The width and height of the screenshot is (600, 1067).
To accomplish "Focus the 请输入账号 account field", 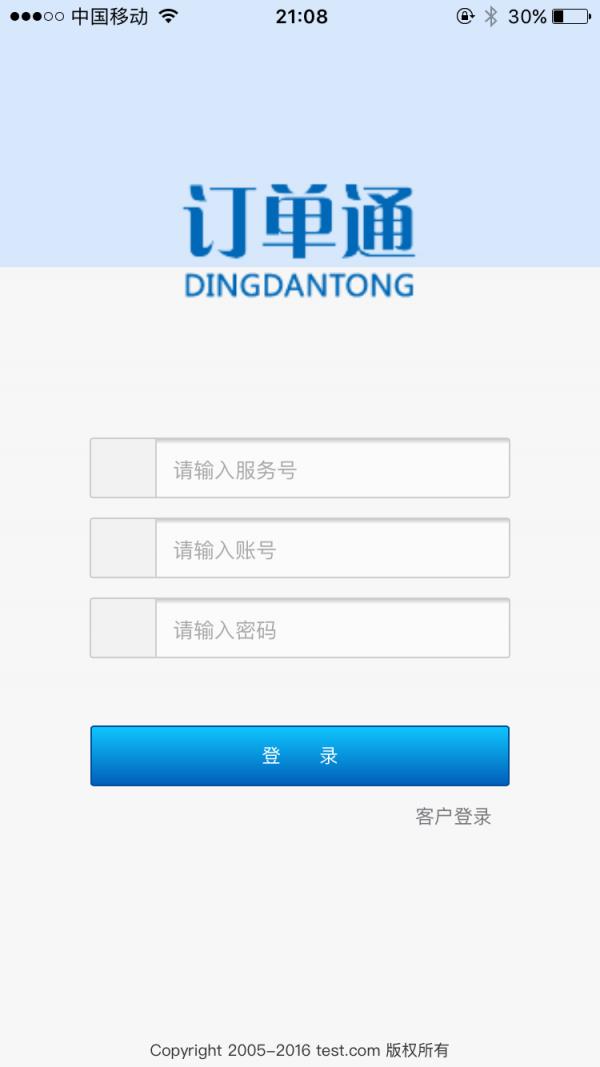I will click(333, 548).
